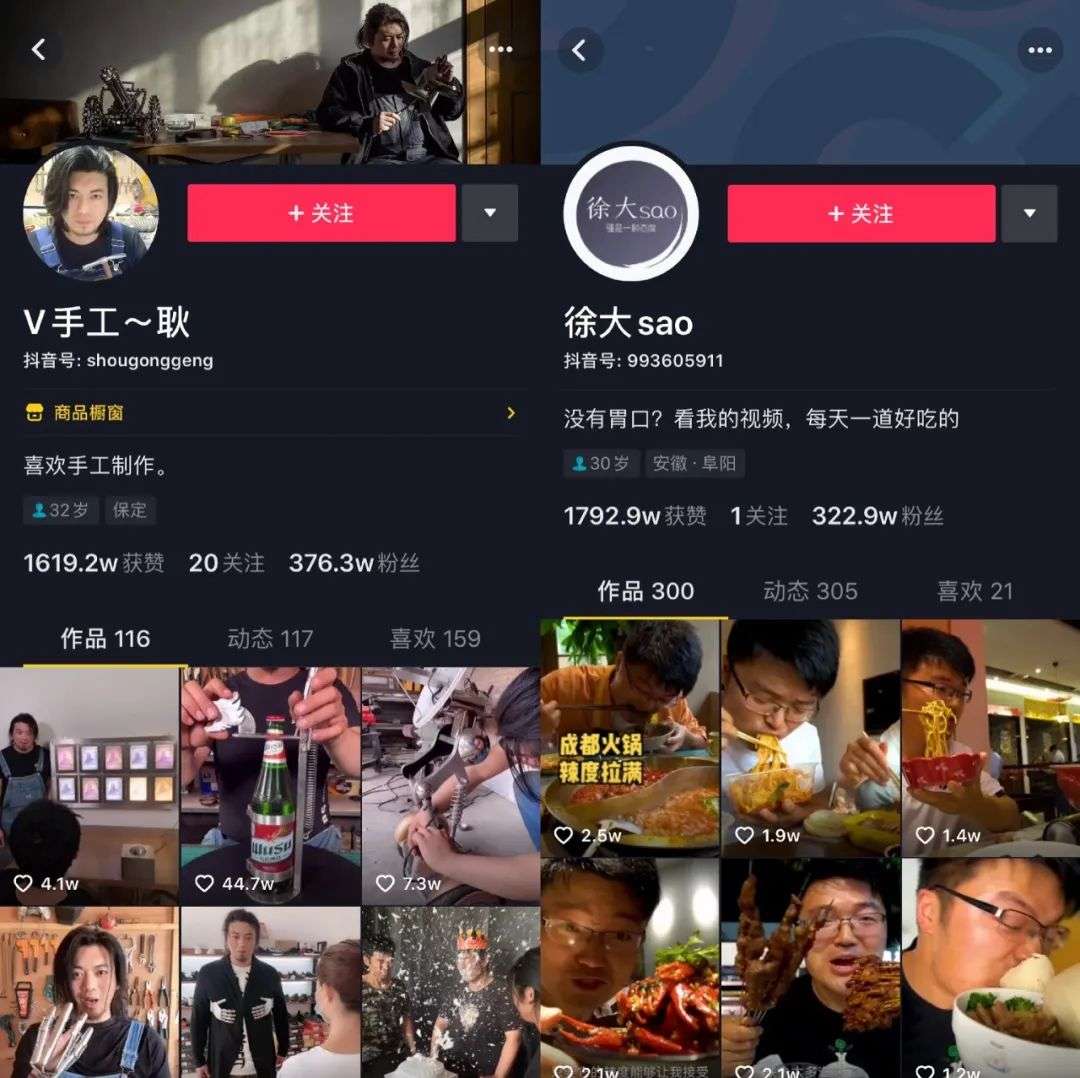Go back from the 手工～耿 profile
Viewport: 1080px width, 1078px height.
tap(39, 49)
